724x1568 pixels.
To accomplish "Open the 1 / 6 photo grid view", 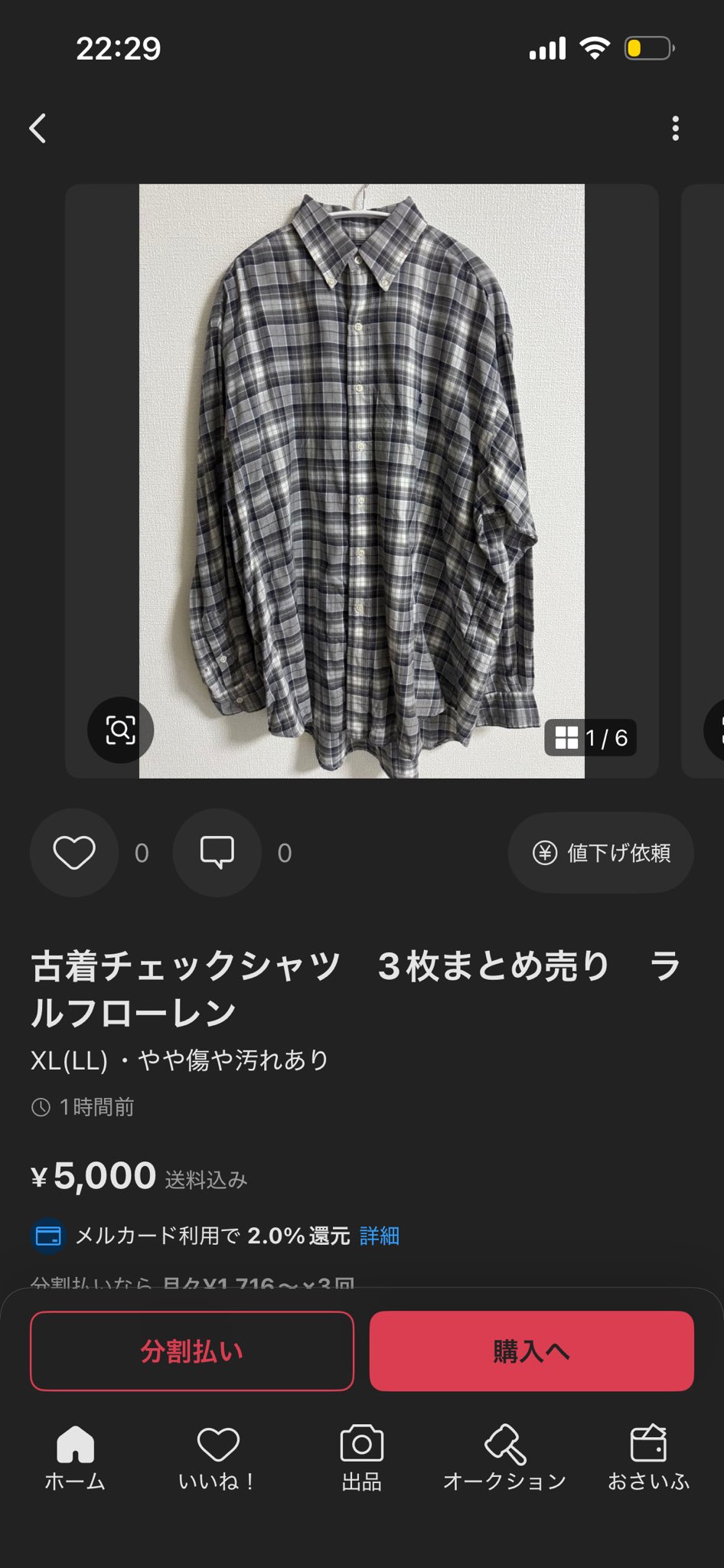I will (591, 737).
